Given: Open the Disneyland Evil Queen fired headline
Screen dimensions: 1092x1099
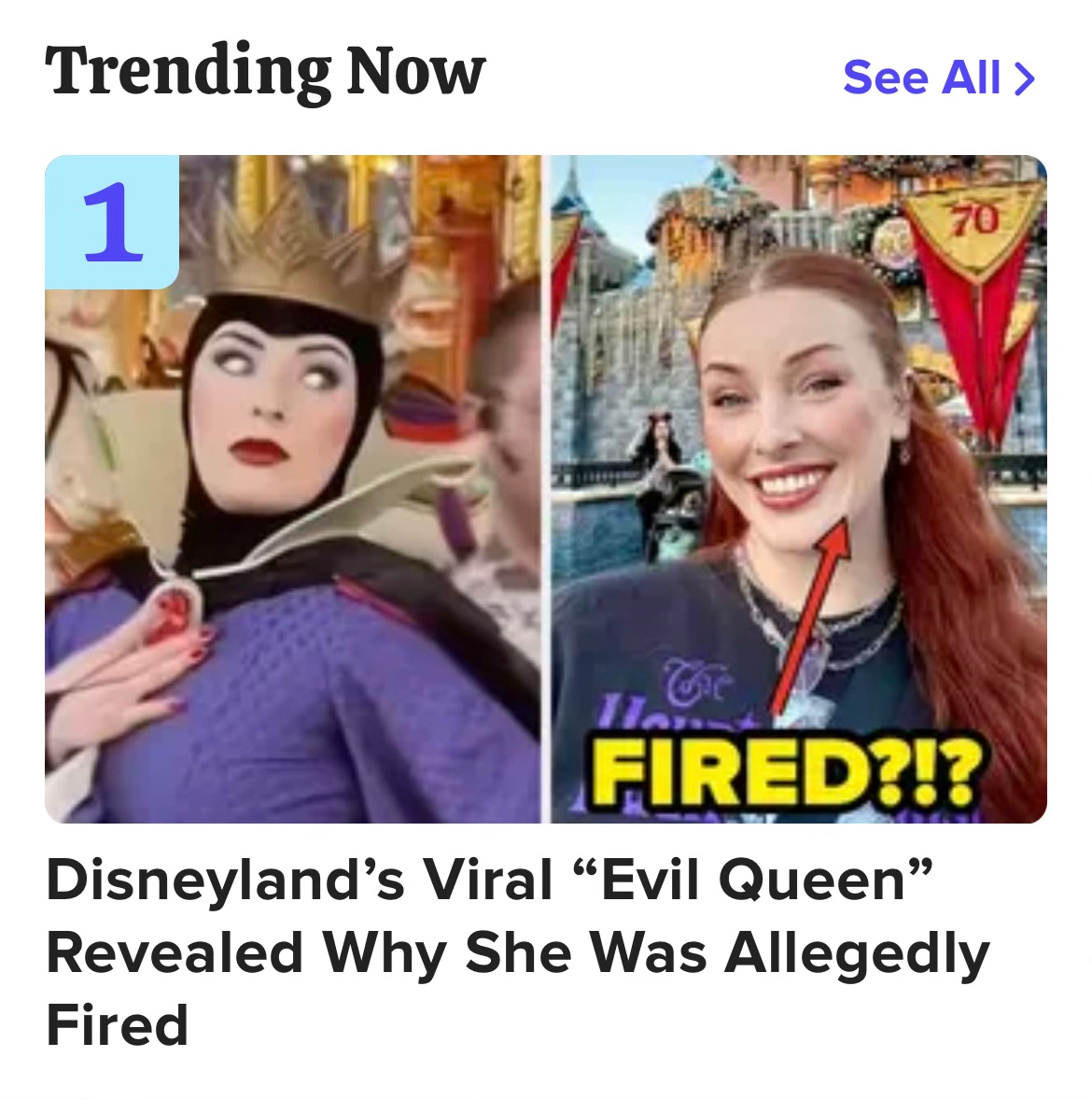Looking at the screenshot, I should pos(516,951).
